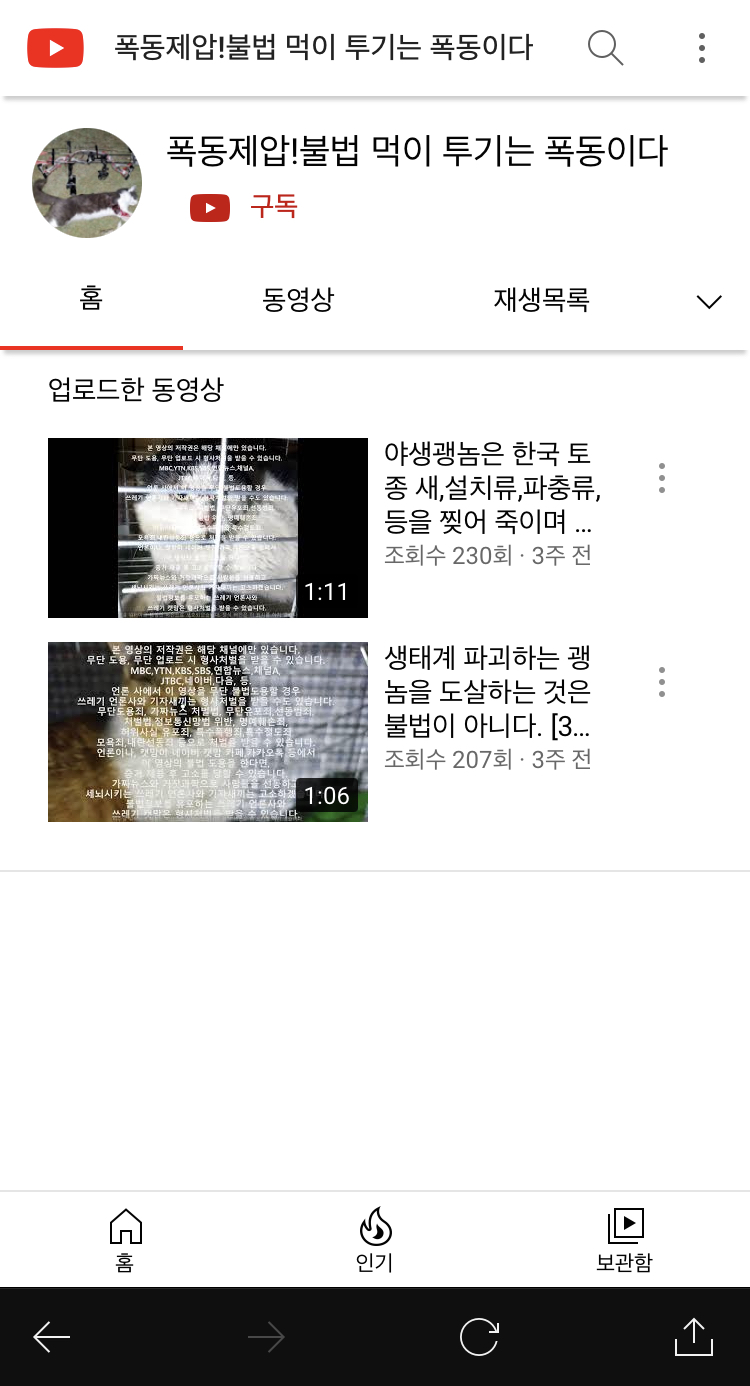
Task: Expand the channel tabs chevron
Action: [x=708, y=302]
